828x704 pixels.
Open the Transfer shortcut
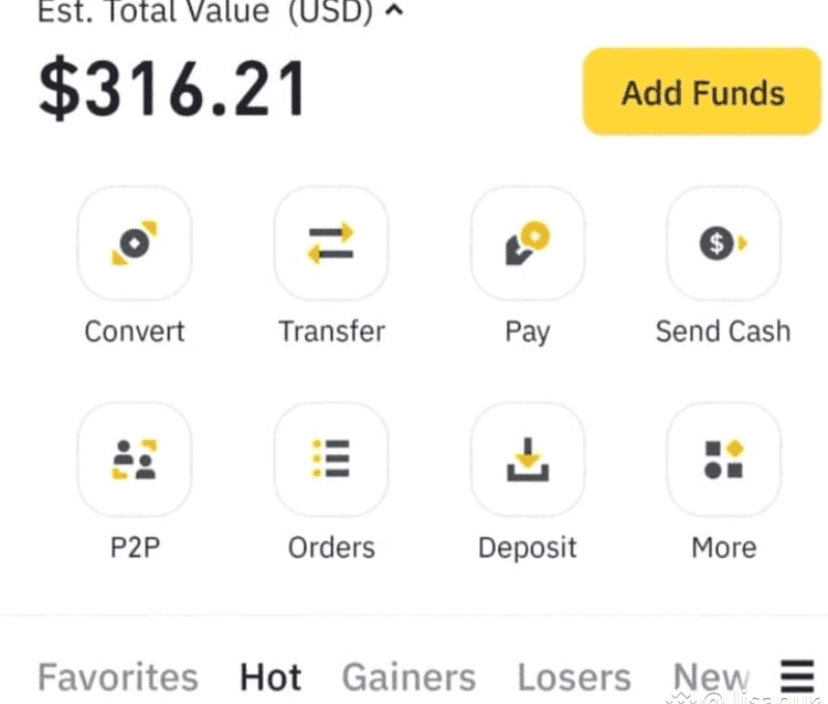(331, 244)
